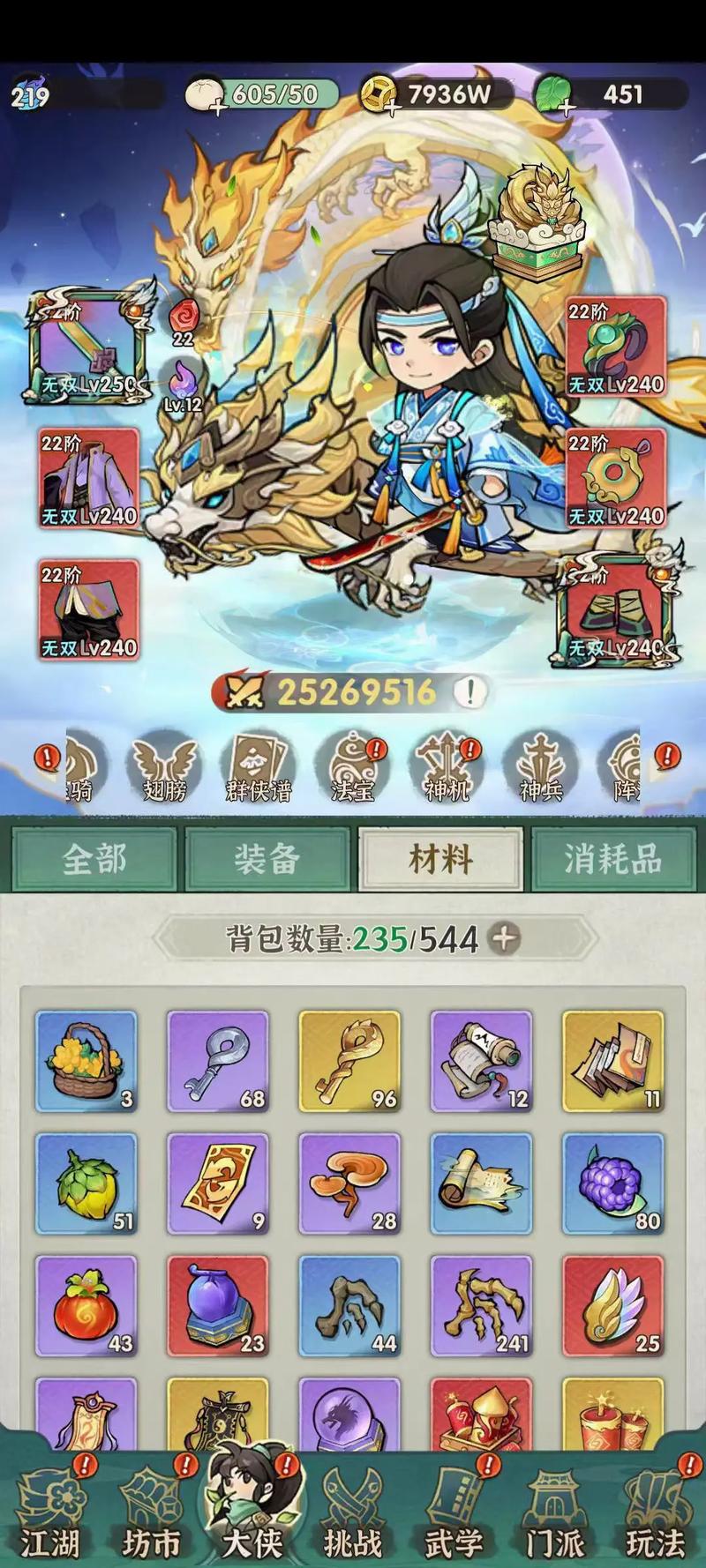Switch to the 全部 tab

(x=94, y=859)
